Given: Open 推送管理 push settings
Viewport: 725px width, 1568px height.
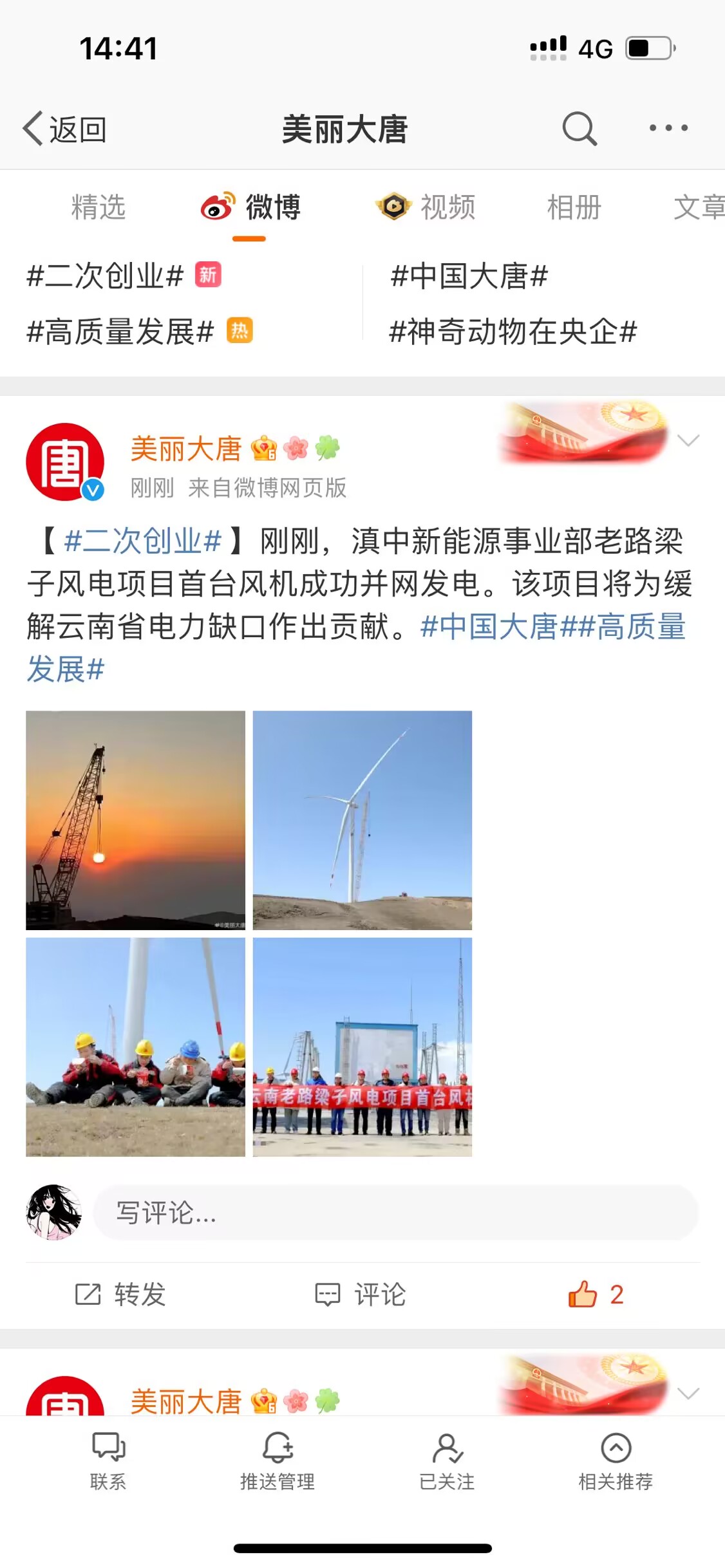Looking at the screenshot, I should click(x=278, y=1461).
